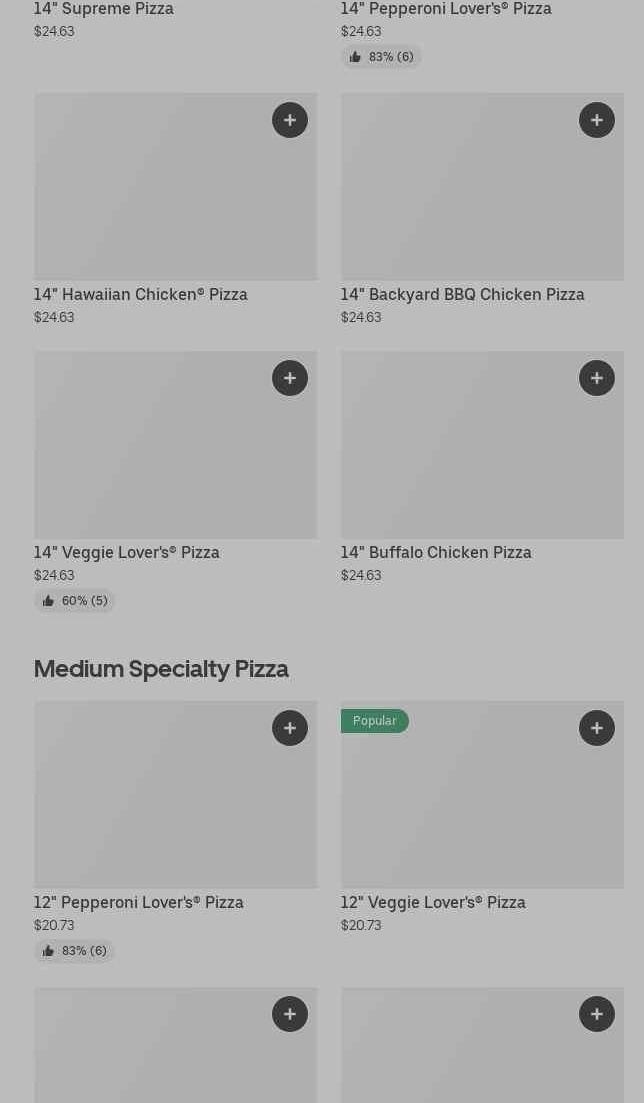The height and width of the screenshot is (1103, 644).
Task: Add 14" Veggie Lover's Pizza to cart
Action: (290, 378)
